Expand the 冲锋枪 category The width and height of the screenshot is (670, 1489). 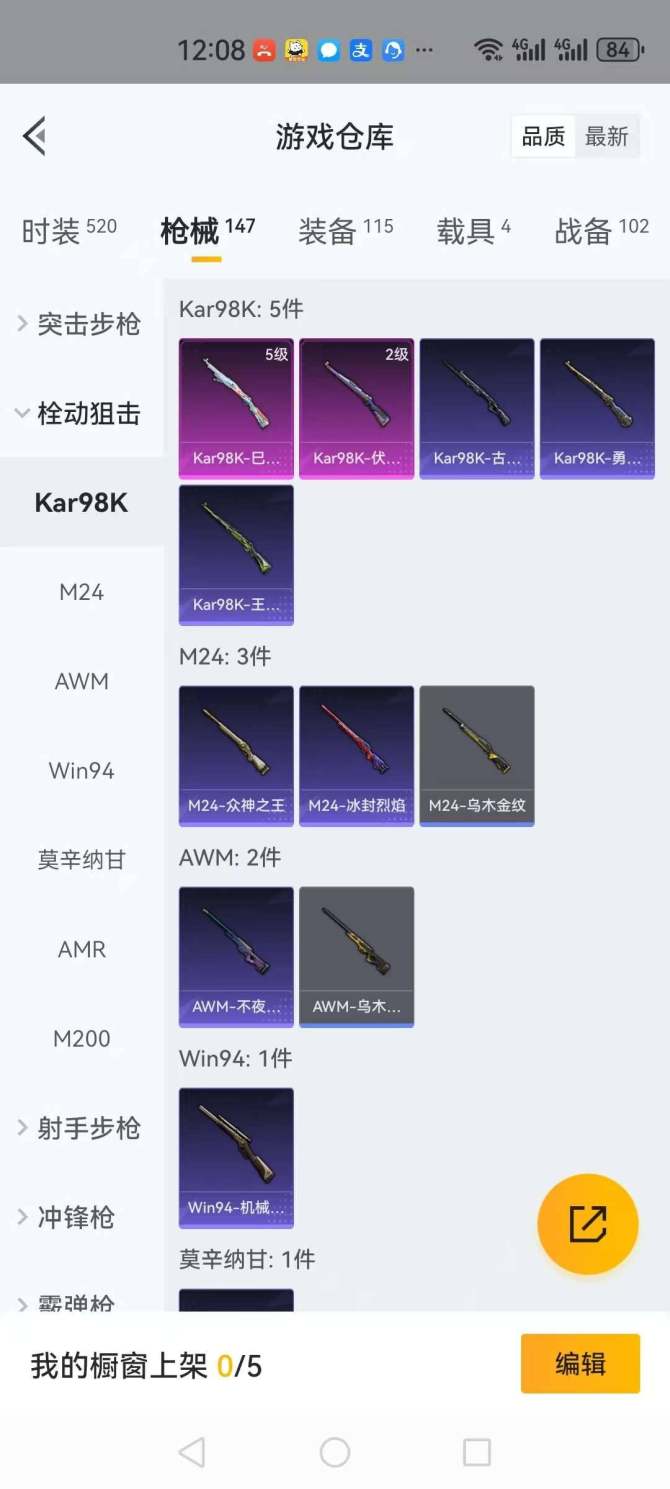point(80,1217)
